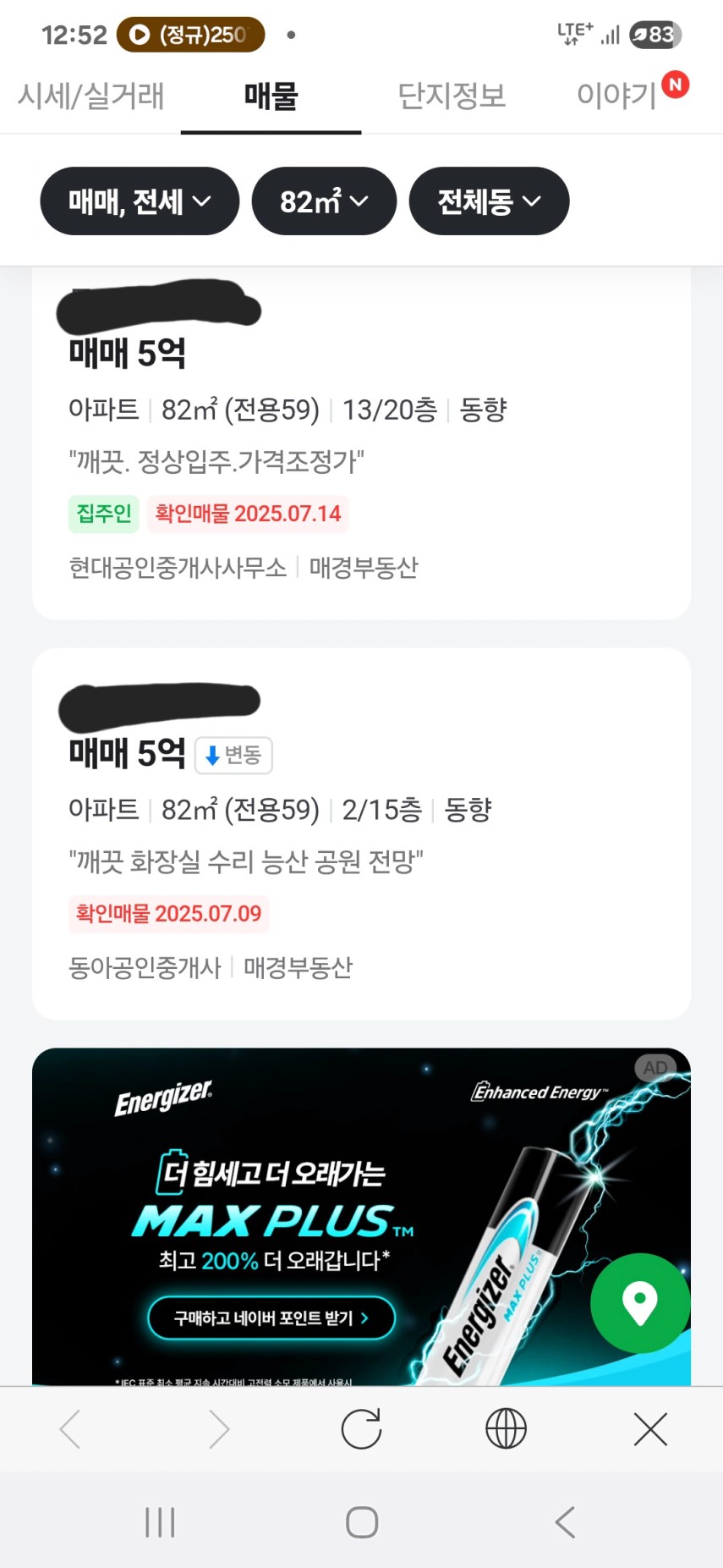Expand the 전체동 building filter
Screen dimensions: 723x1568
click(x=489, y=201)
